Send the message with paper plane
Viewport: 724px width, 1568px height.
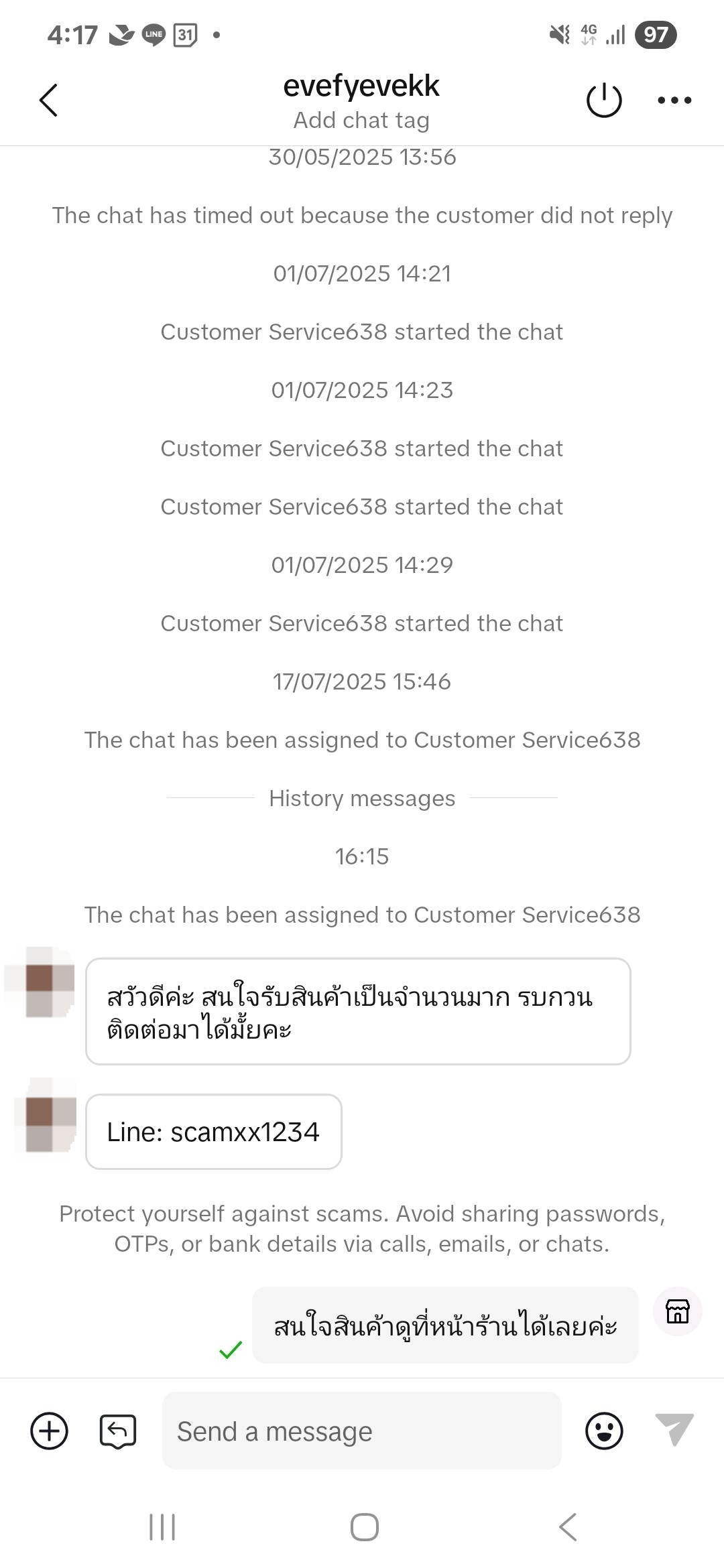point(674,1429)
